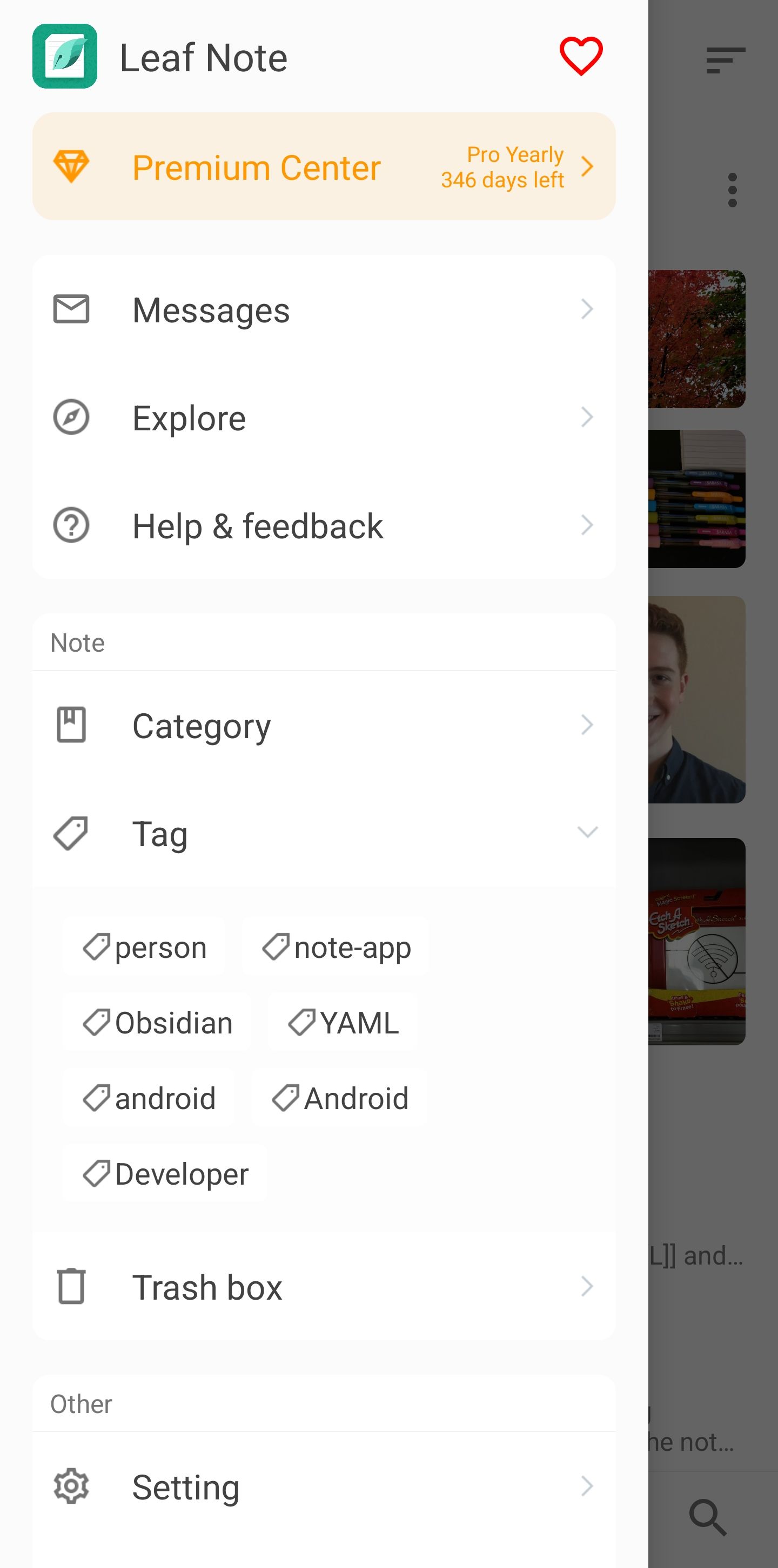Select the note-app tag
The height and width of the screenshot is (1568, 778).
point(336,947)
